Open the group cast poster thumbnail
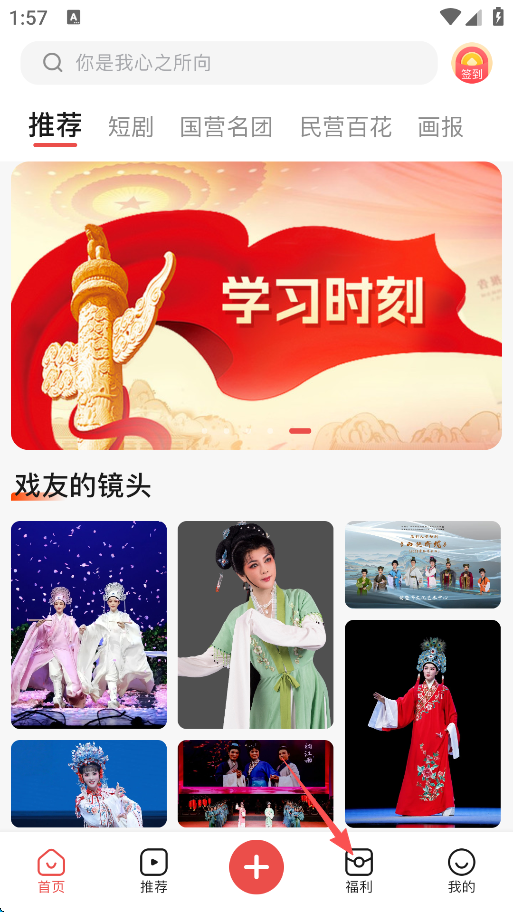Viewport: 513px width, 912px height. coord(423,565)
